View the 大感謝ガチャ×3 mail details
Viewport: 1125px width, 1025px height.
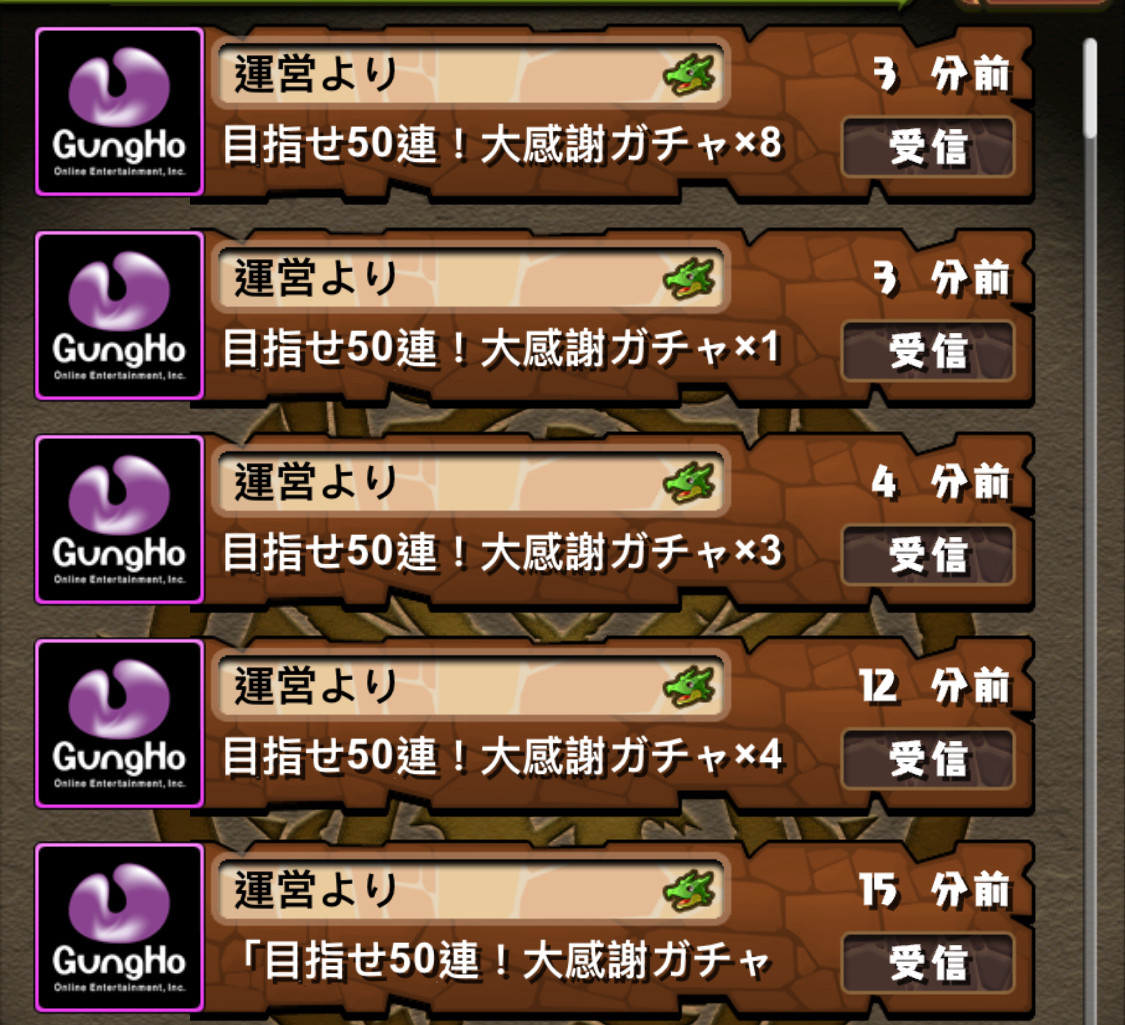[x=500, y=555]
